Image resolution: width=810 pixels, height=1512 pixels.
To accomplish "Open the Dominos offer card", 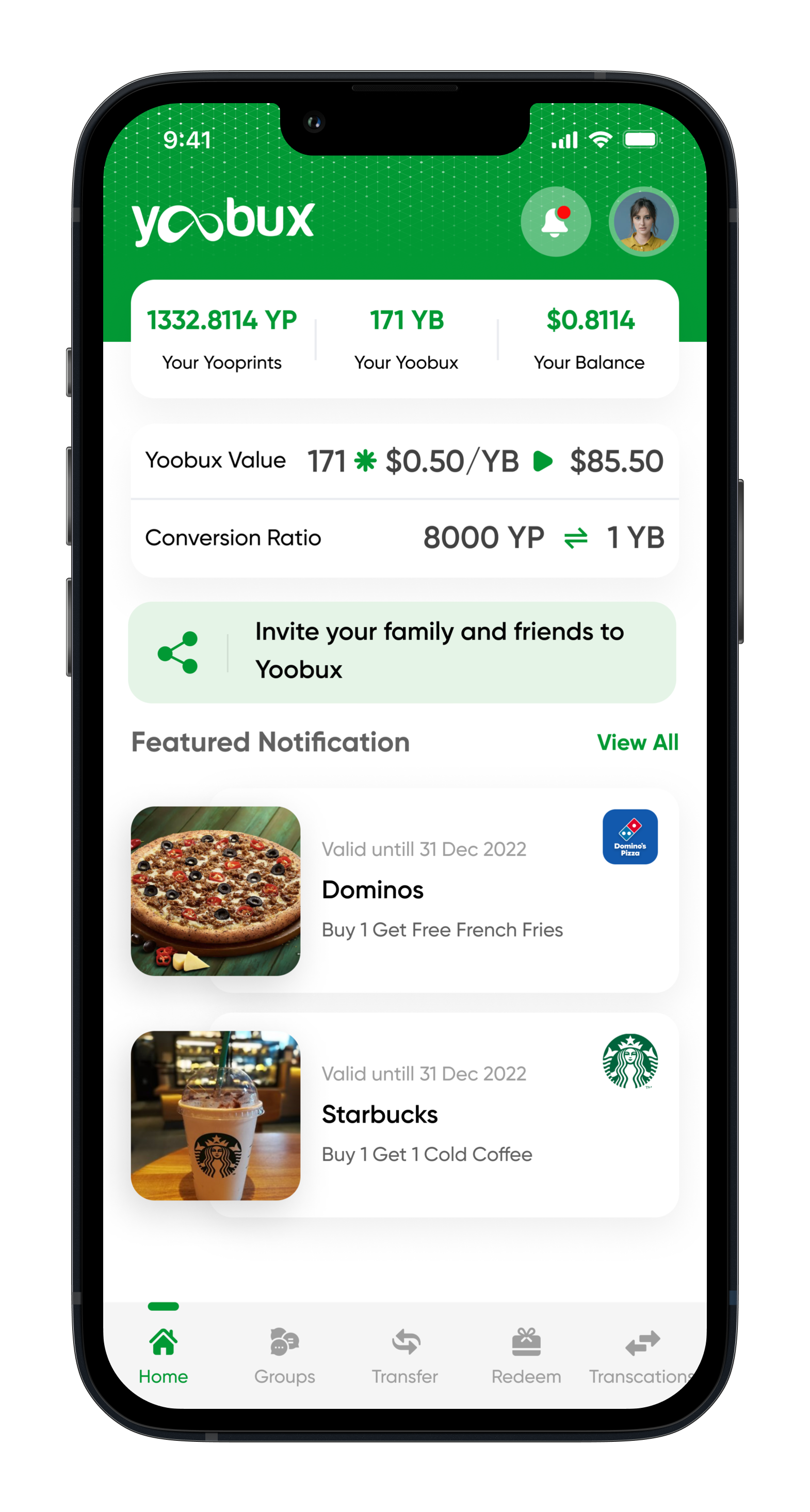I will pos(404,891).
